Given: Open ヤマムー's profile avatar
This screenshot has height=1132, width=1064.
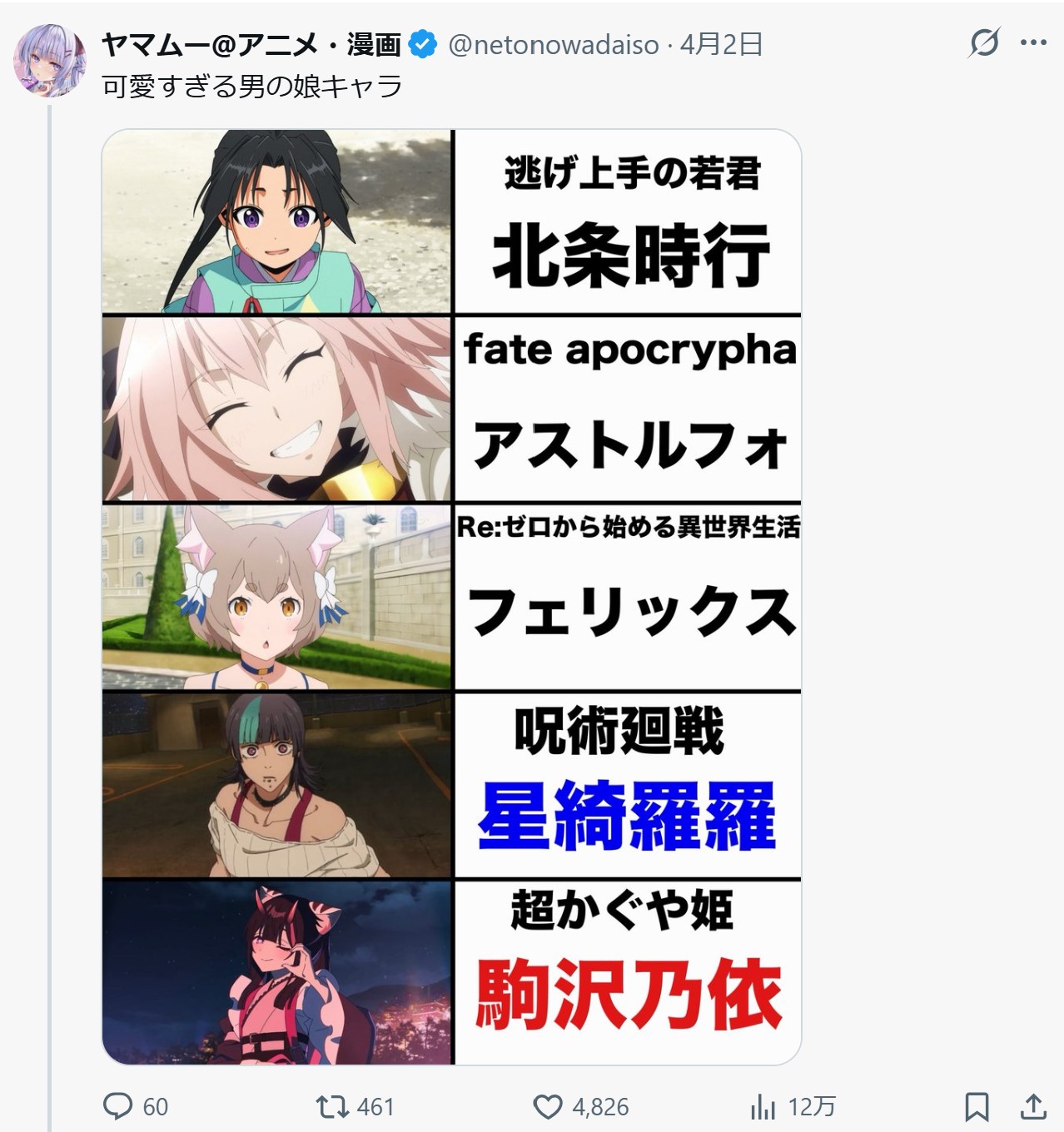Looking at the screenshot, I should tap(50, 60).
